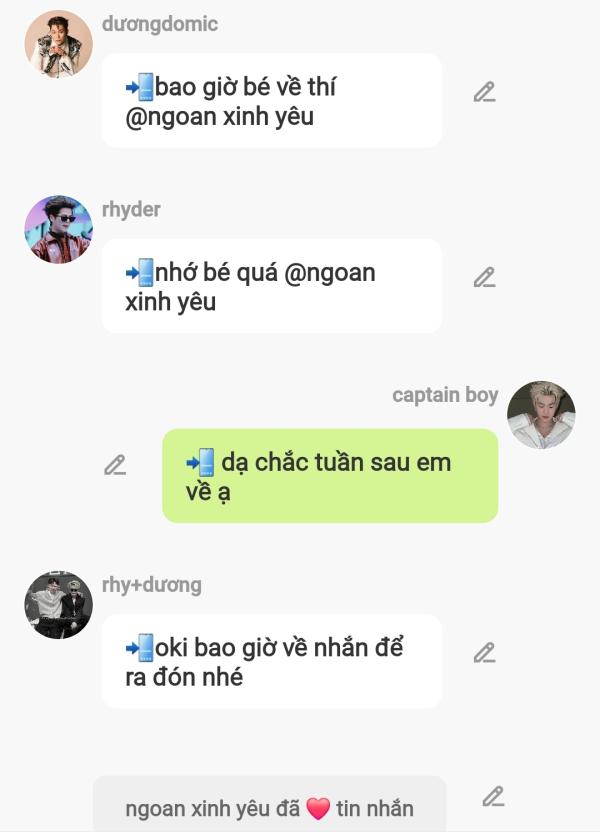Select the message 'nhớ bé quá'

coord(271,286)
